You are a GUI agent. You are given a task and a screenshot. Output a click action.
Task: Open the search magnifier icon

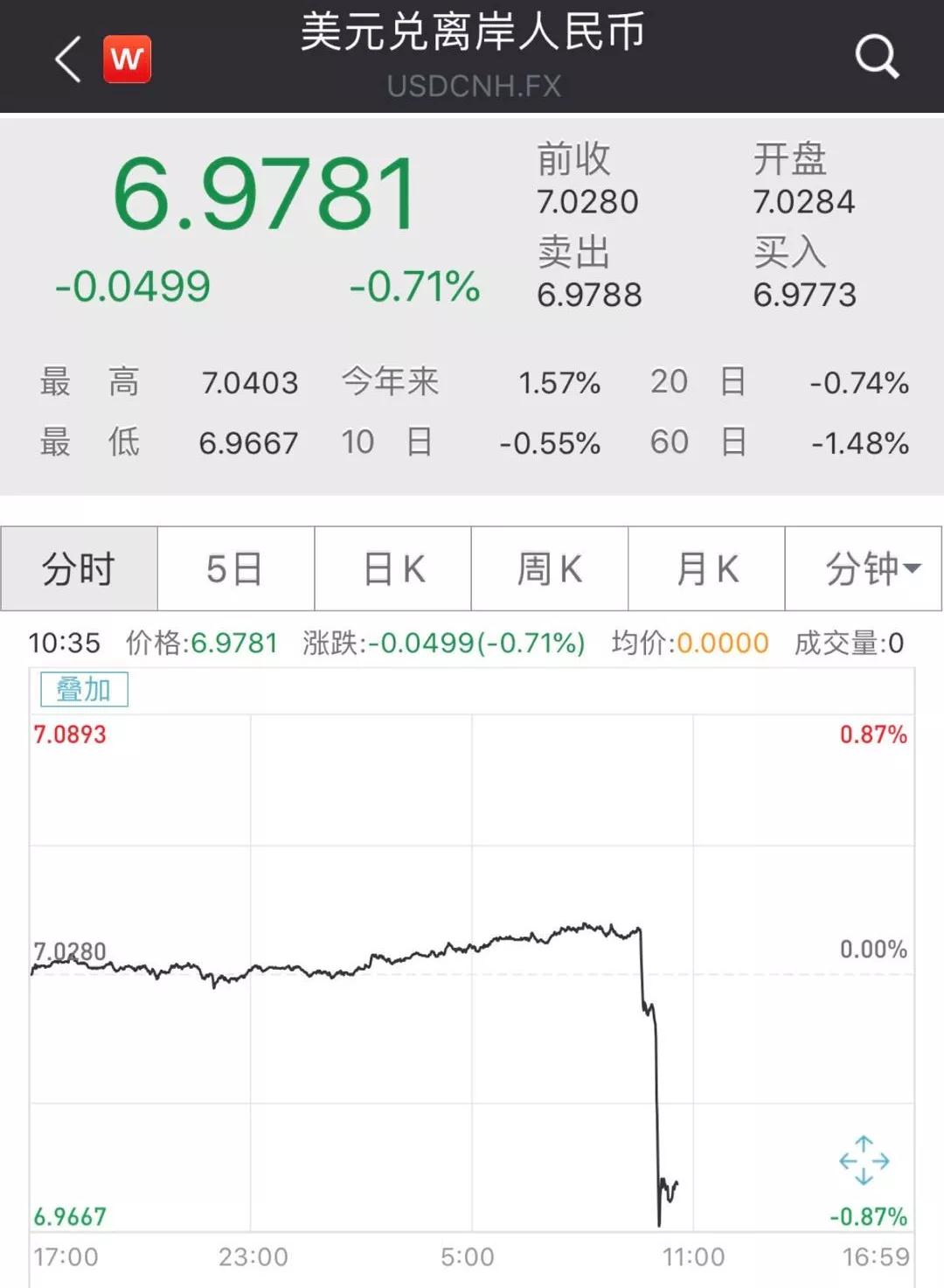(876, 58)
